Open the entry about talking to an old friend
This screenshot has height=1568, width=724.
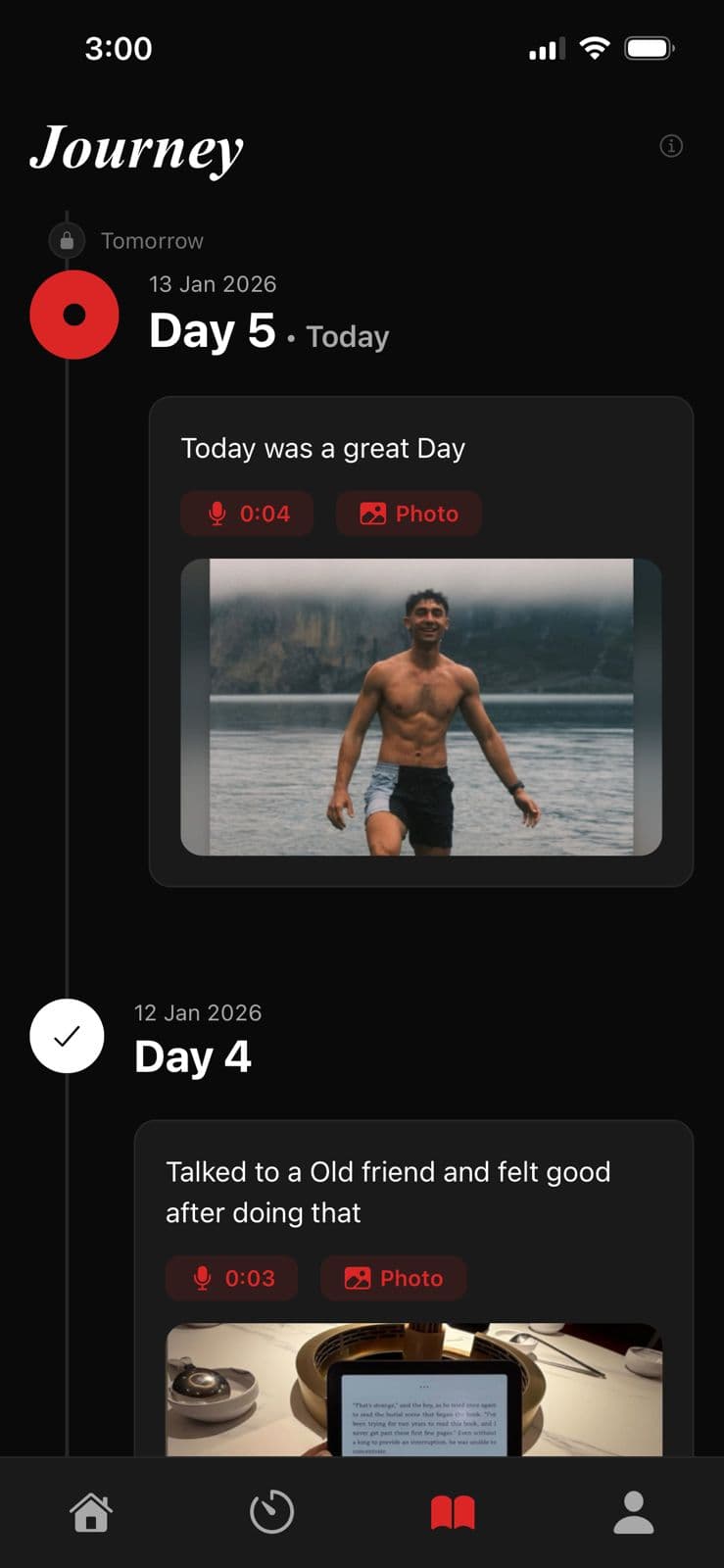coord(389,1191)
